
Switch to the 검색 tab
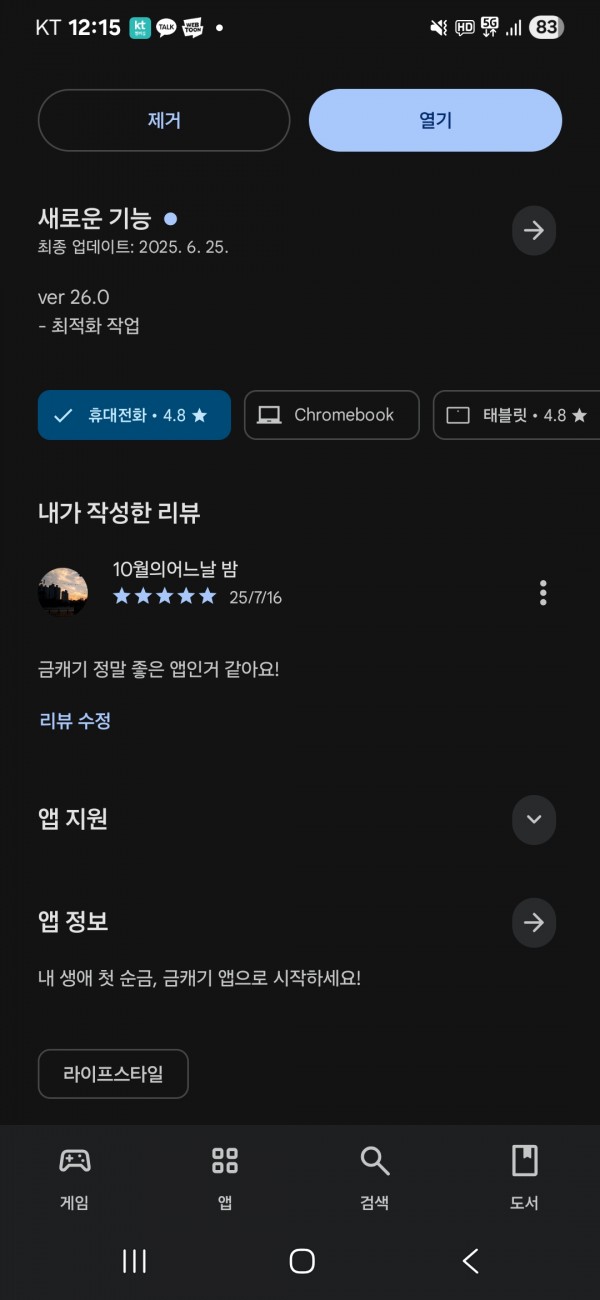(375, 1178)
